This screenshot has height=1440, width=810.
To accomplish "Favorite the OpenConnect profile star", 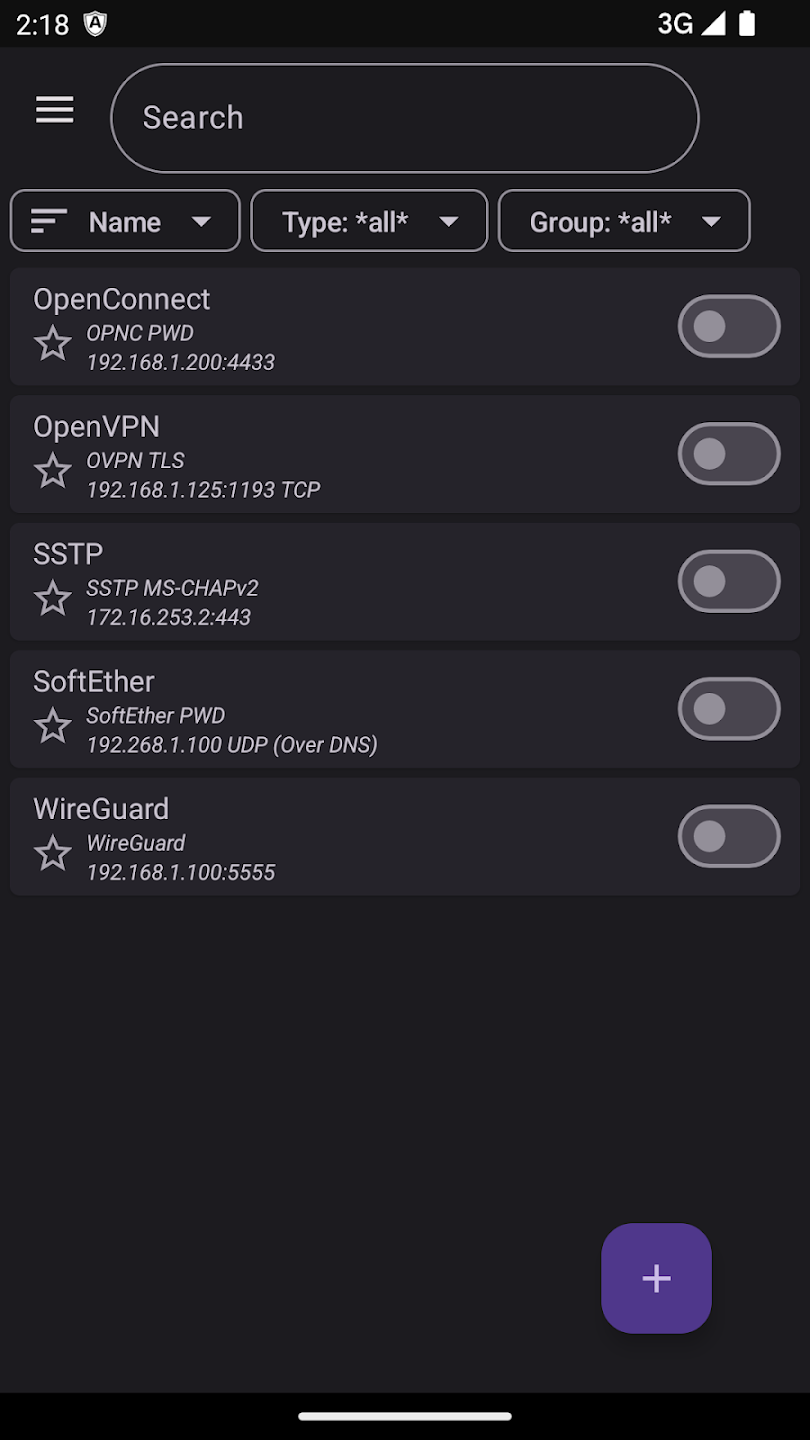I will [x=53, y=344].
